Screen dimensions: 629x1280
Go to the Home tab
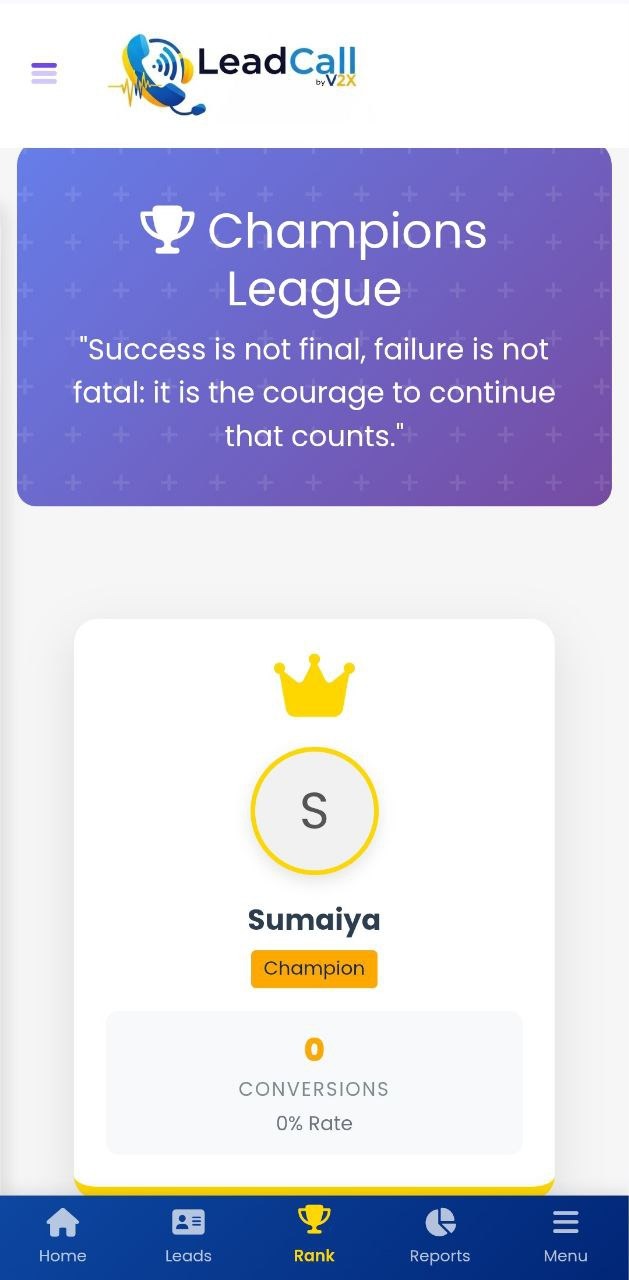(62, 1236)
